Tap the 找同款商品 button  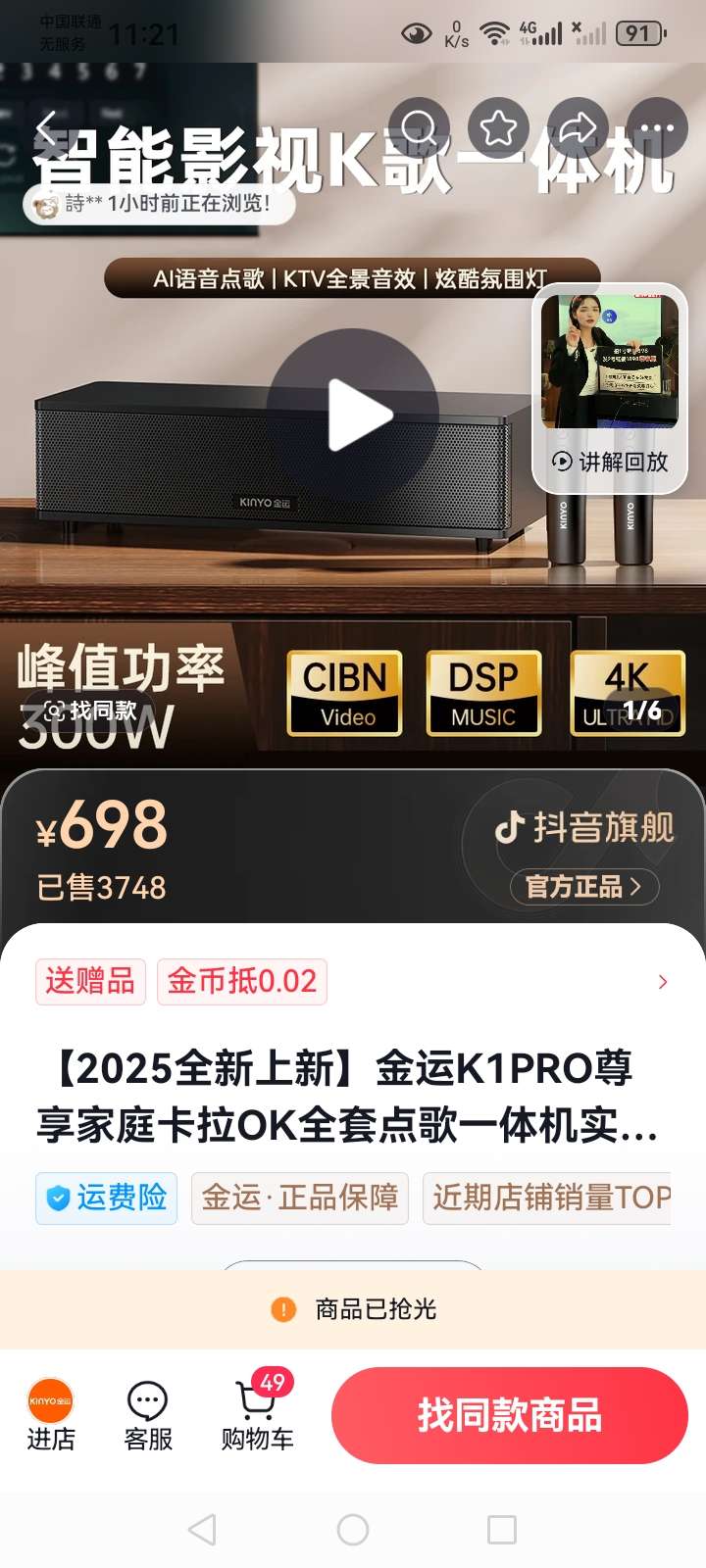click(510, 1416)
